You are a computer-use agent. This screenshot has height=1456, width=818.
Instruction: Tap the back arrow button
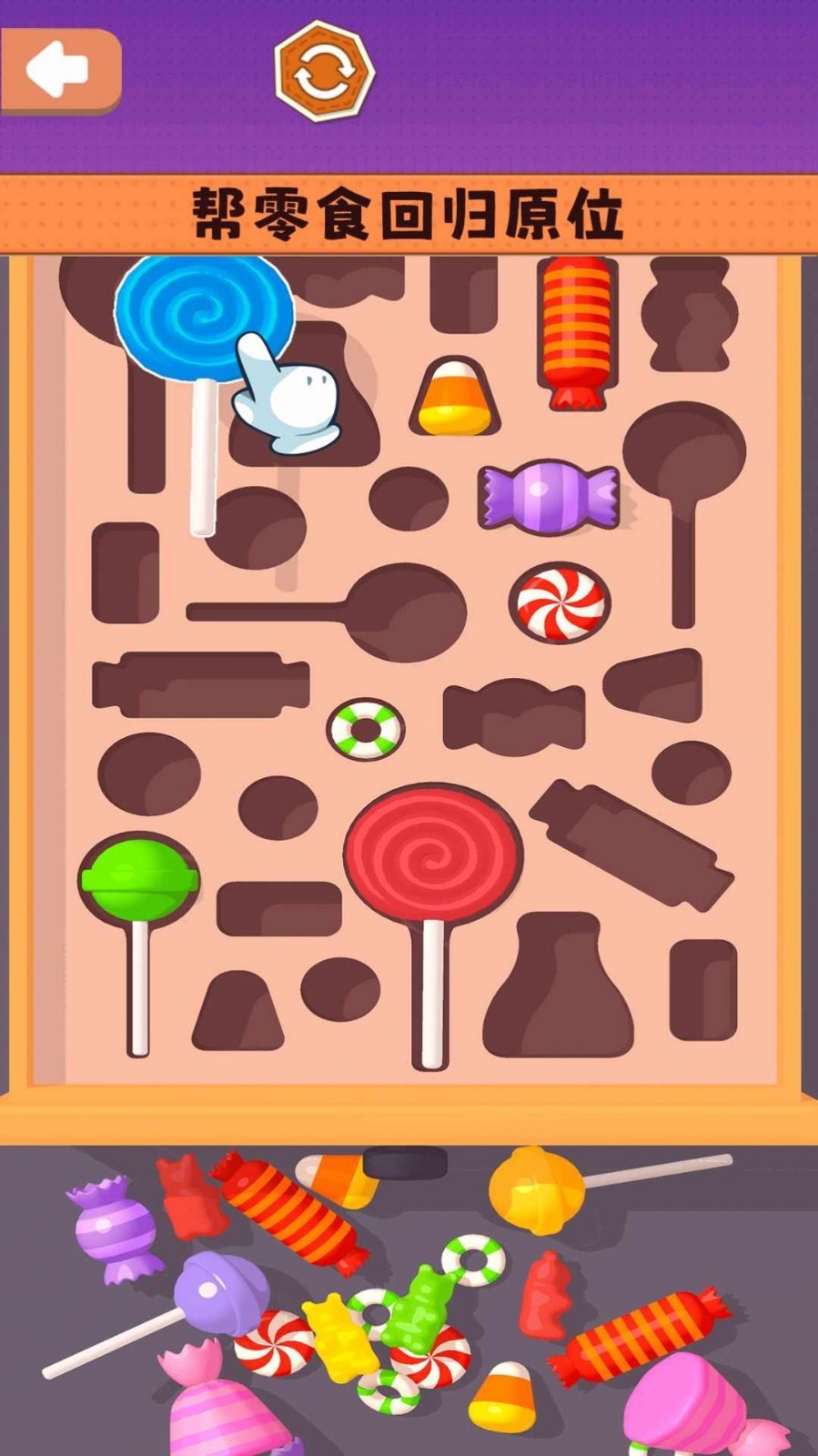pyautogui.click(x=58, y=70)
